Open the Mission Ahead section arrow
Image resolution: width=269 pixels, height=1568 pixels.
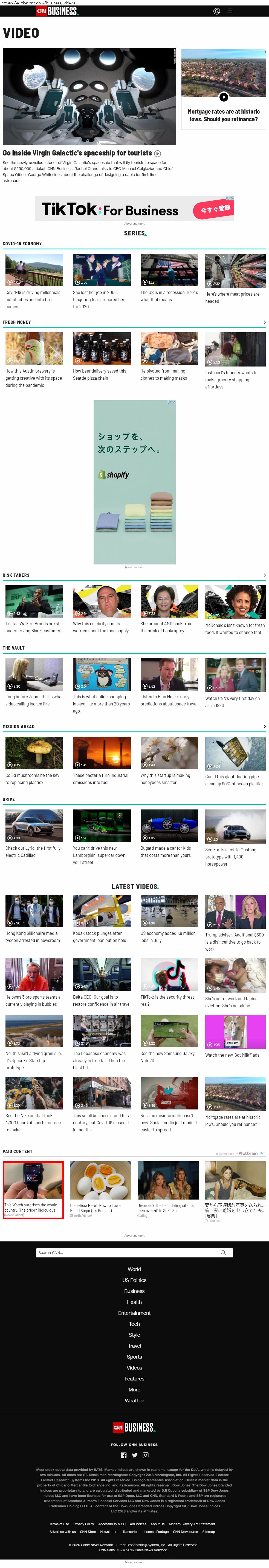pyautogui.click(x=264, y=726)
